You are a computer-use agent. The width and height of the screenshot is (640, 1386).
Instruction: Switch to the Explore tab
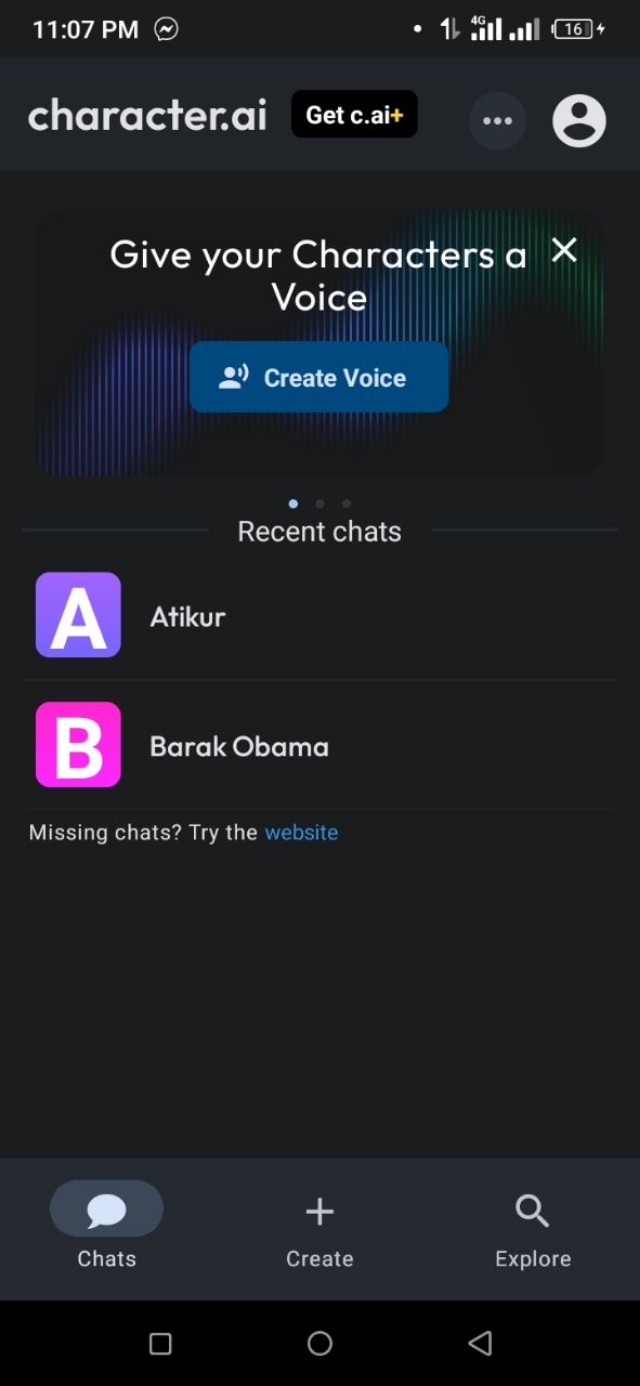coord(532,1227)
